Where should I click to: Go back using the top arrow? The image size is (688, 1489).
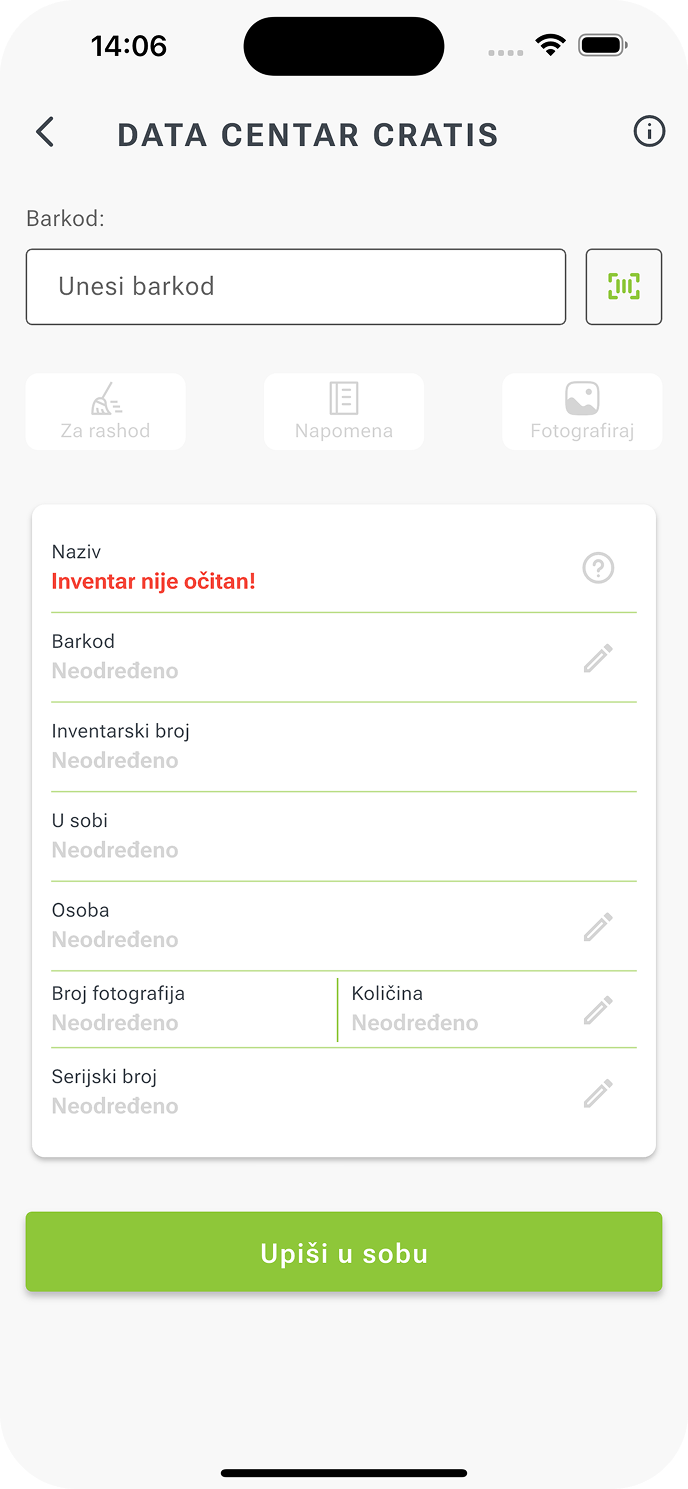pos(45,132)
